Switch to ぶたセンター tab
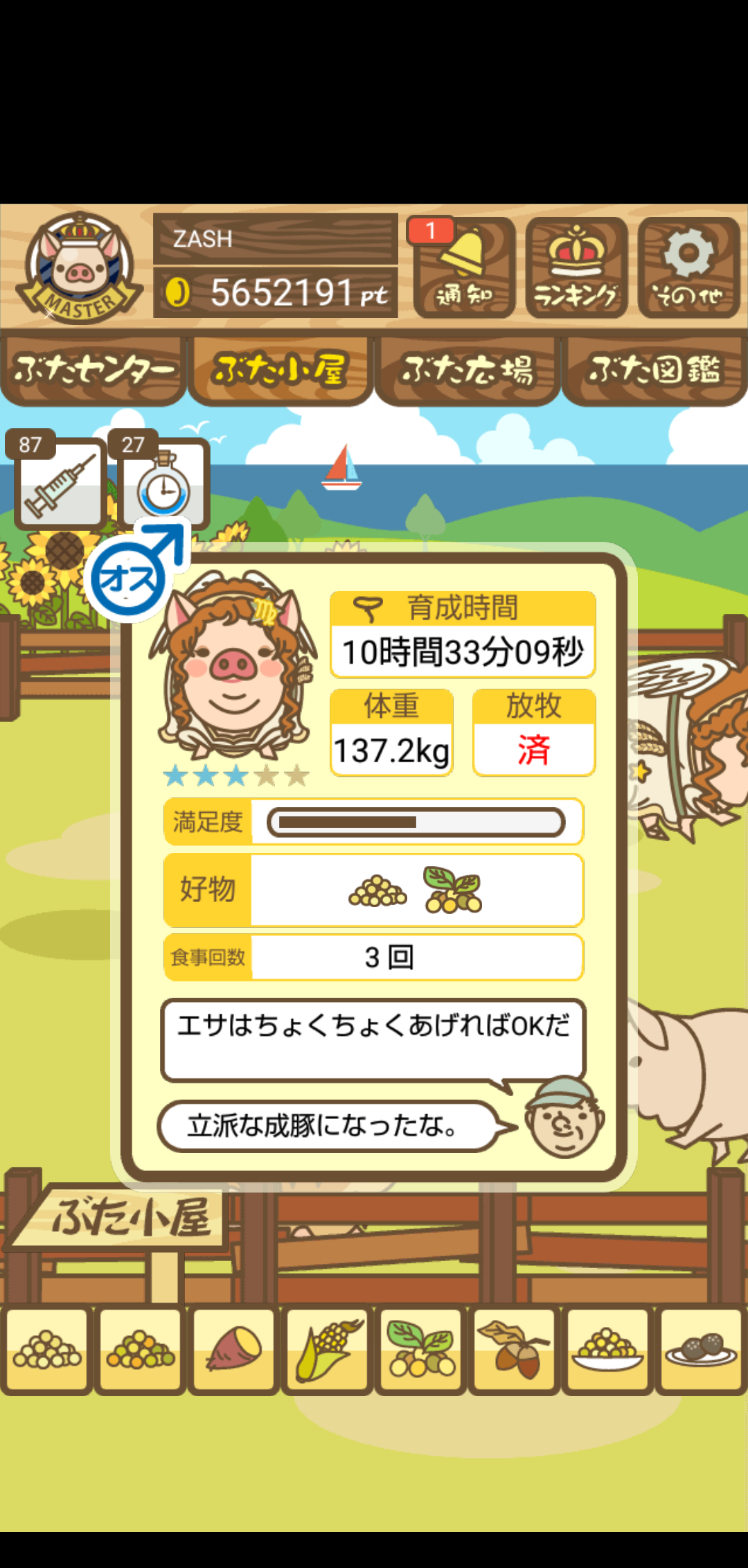Viewport: 748px width, 1568px height. [x=93, y=370]
